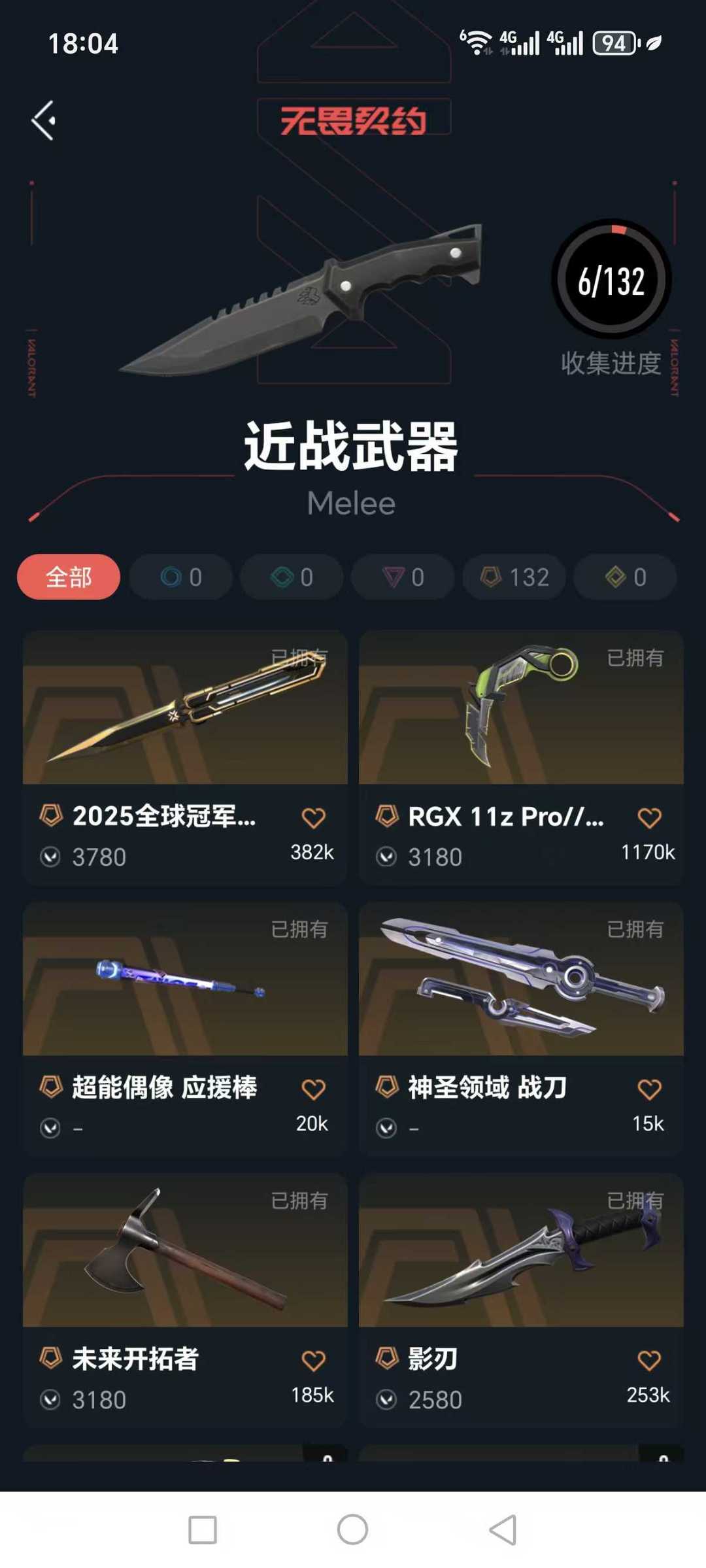Like the 超能偶像 应援棒 skin
Screen dimensions: 706x1568
313,1089
